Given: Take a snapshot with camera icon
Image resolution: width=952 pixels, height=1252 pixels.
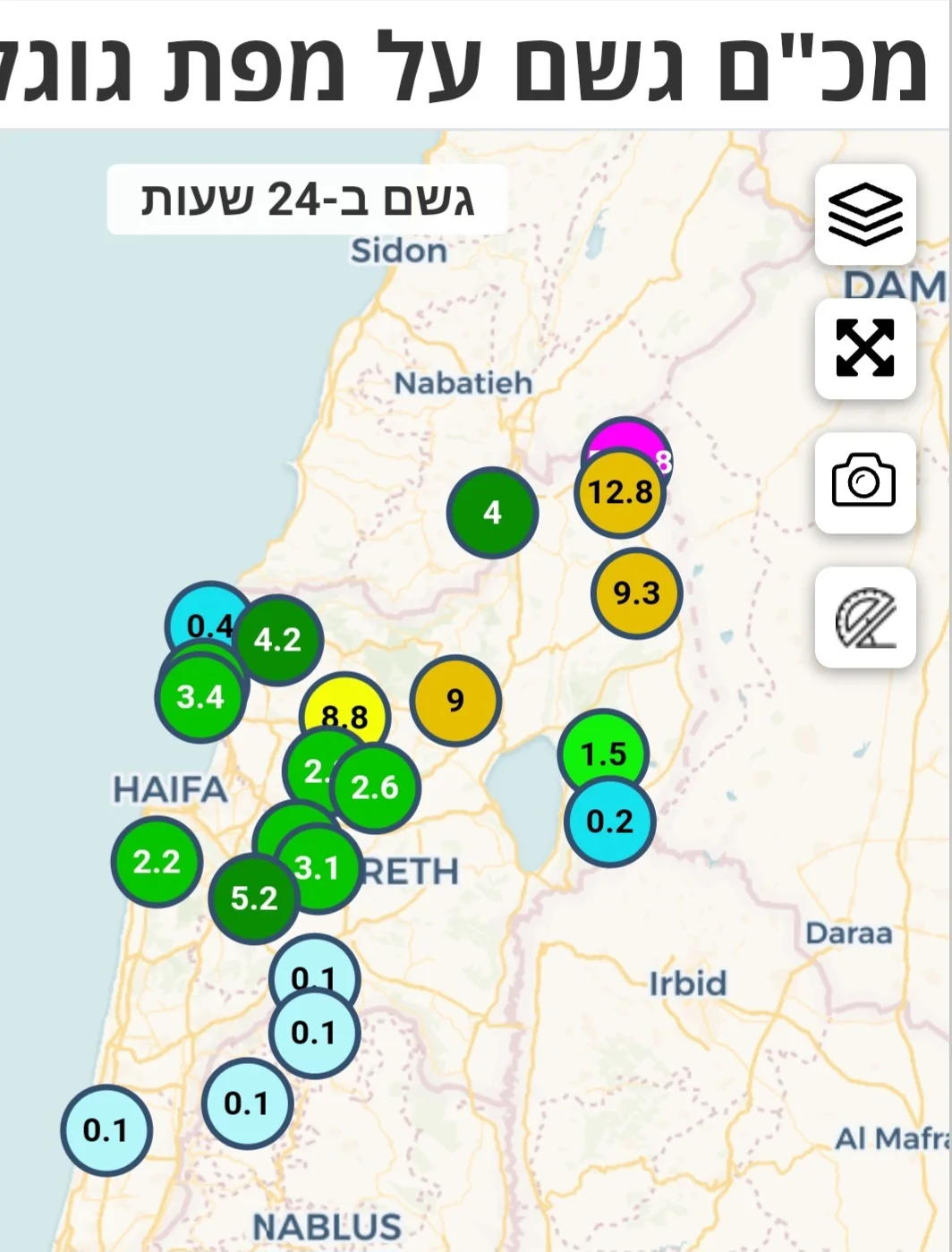Looking at the screenshot, I should click(x=864, y=482).
